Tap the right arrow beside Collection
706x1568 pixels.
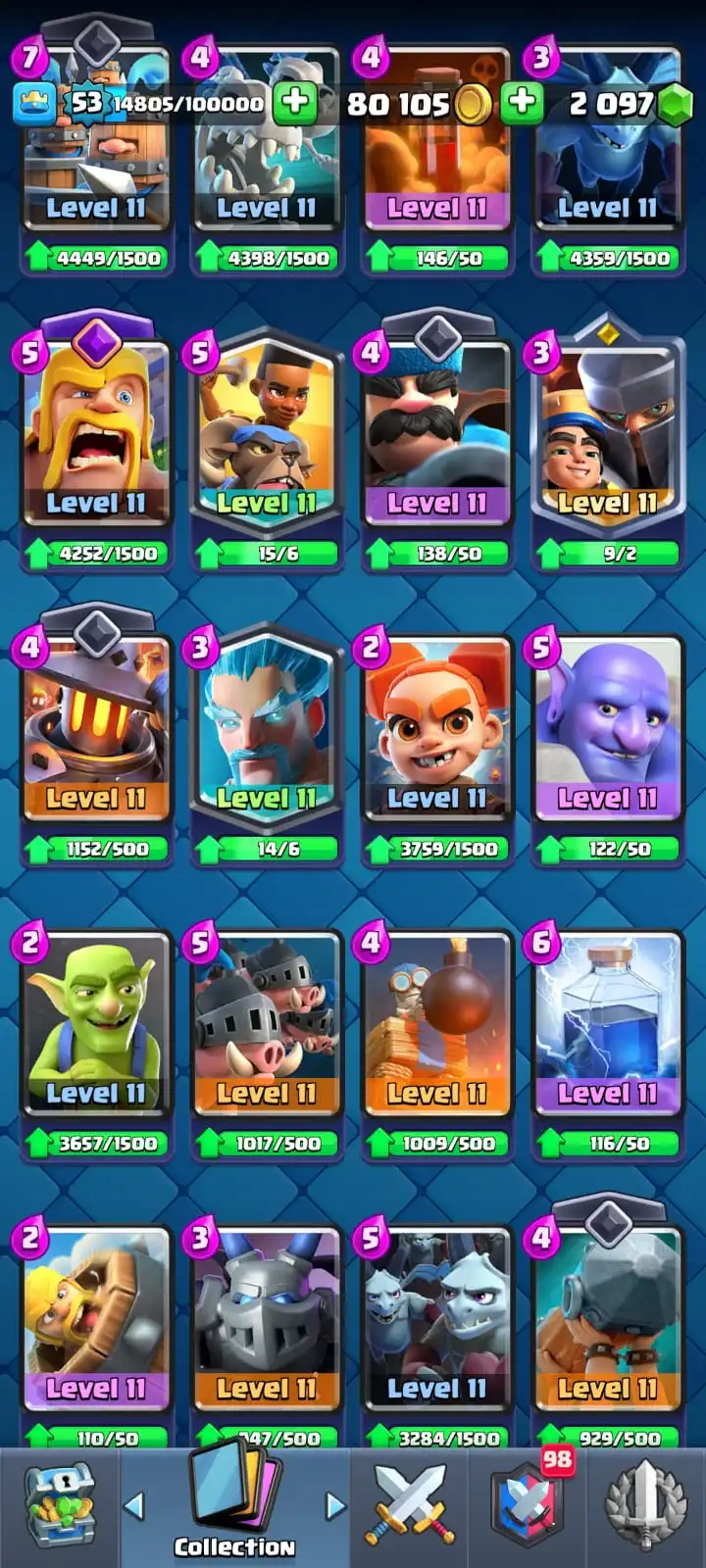pos(335,1505)
